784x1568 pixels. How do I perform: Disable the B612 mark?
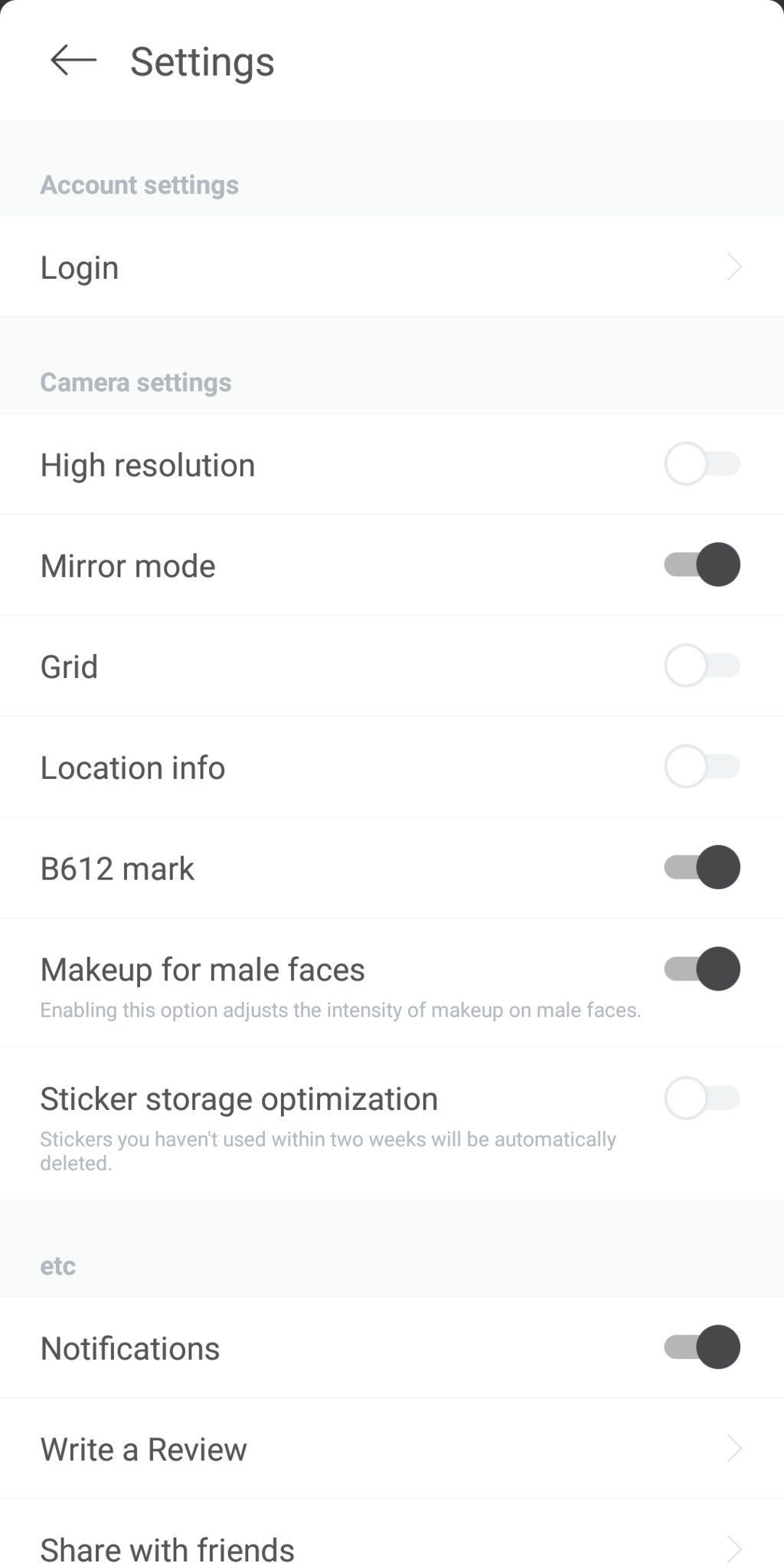[701, 868]
